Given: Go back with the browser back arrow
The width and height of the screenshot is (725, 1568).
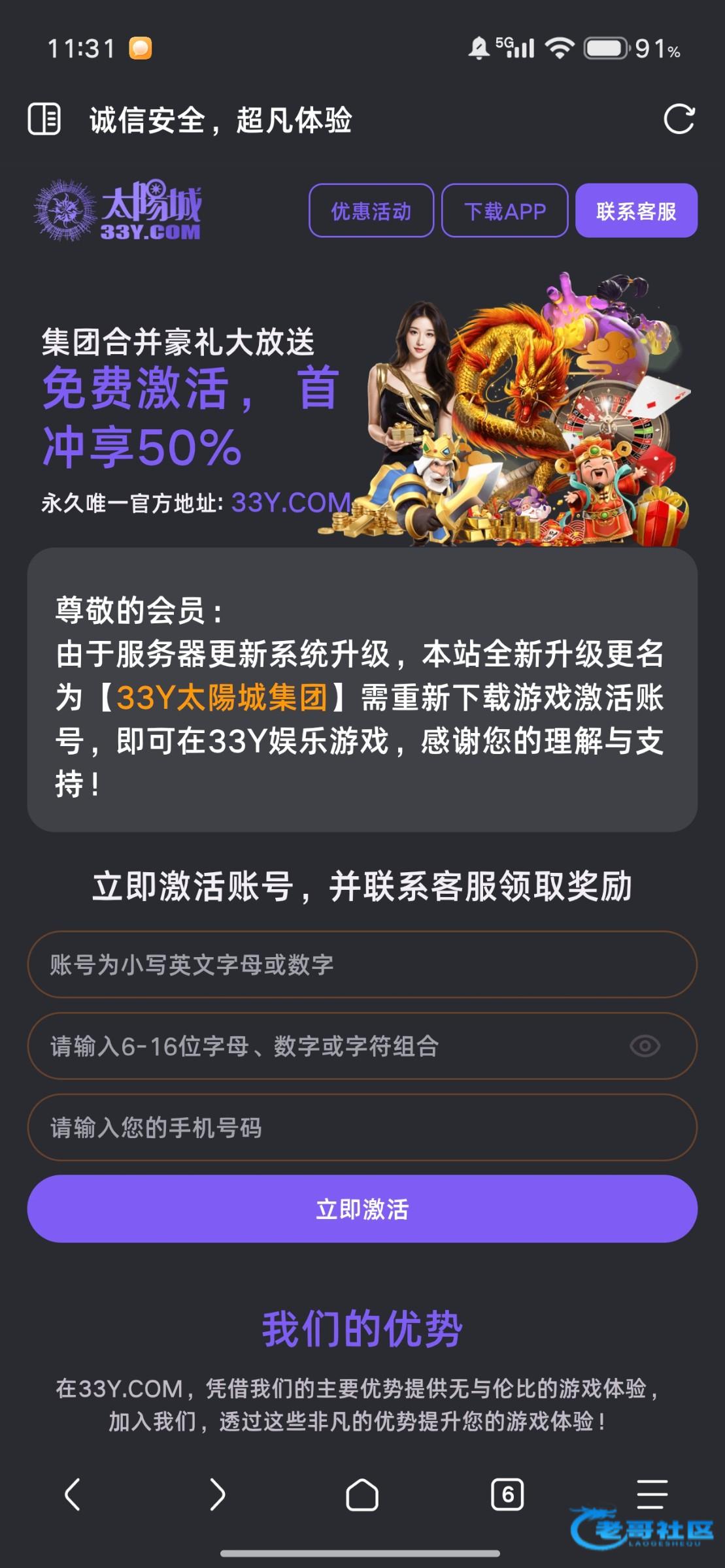Looking at the screenshot, I should pos(73,1494).
